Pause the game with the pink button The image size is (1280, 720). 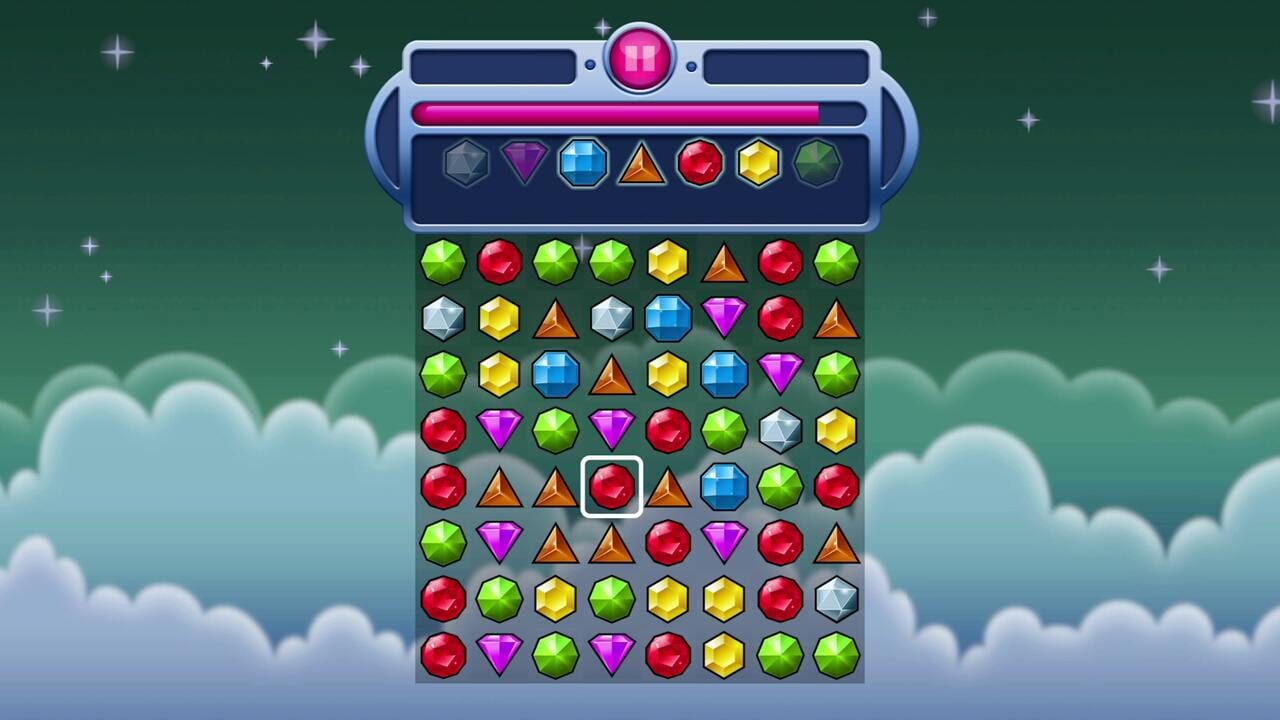tap(640, 58)
